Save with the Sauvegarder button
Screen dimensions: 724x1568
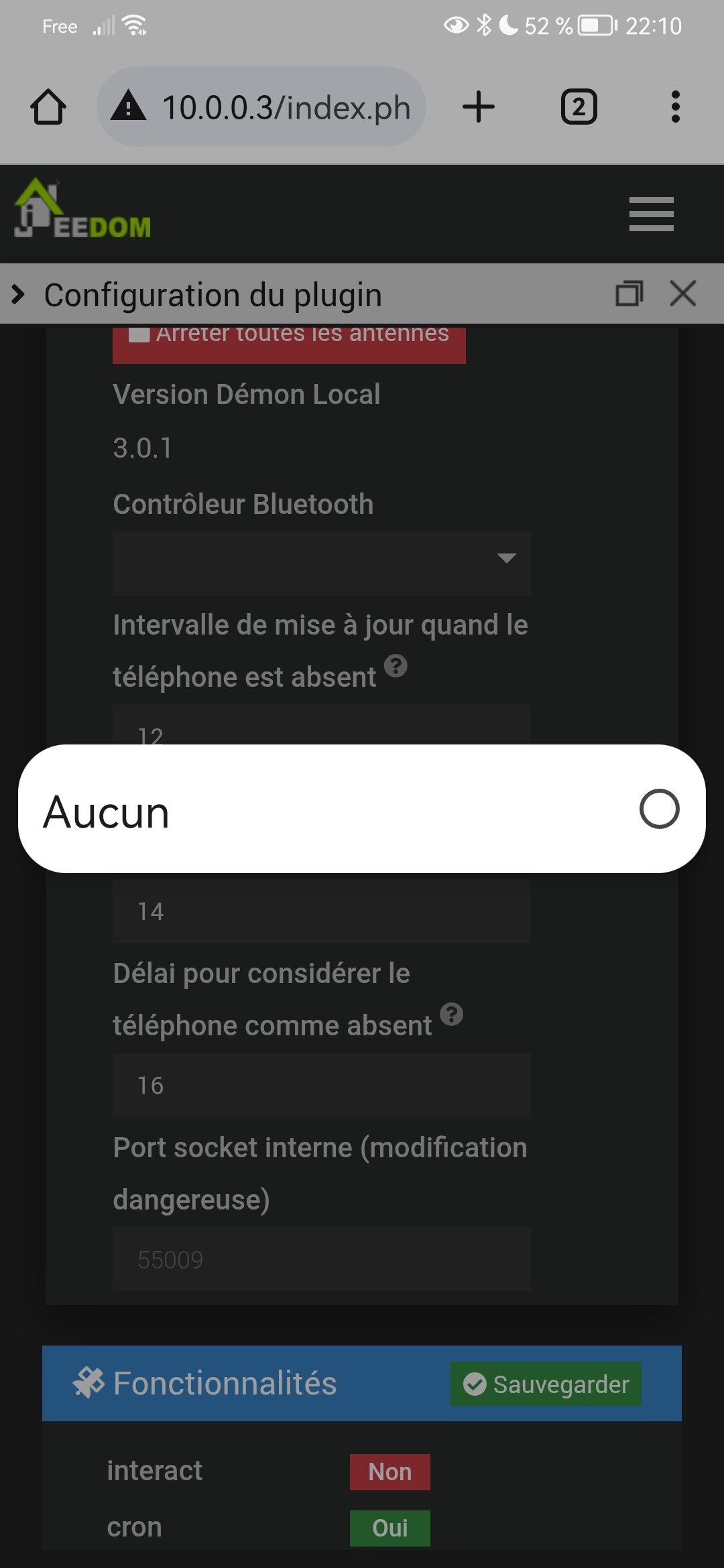[546, 1384]
